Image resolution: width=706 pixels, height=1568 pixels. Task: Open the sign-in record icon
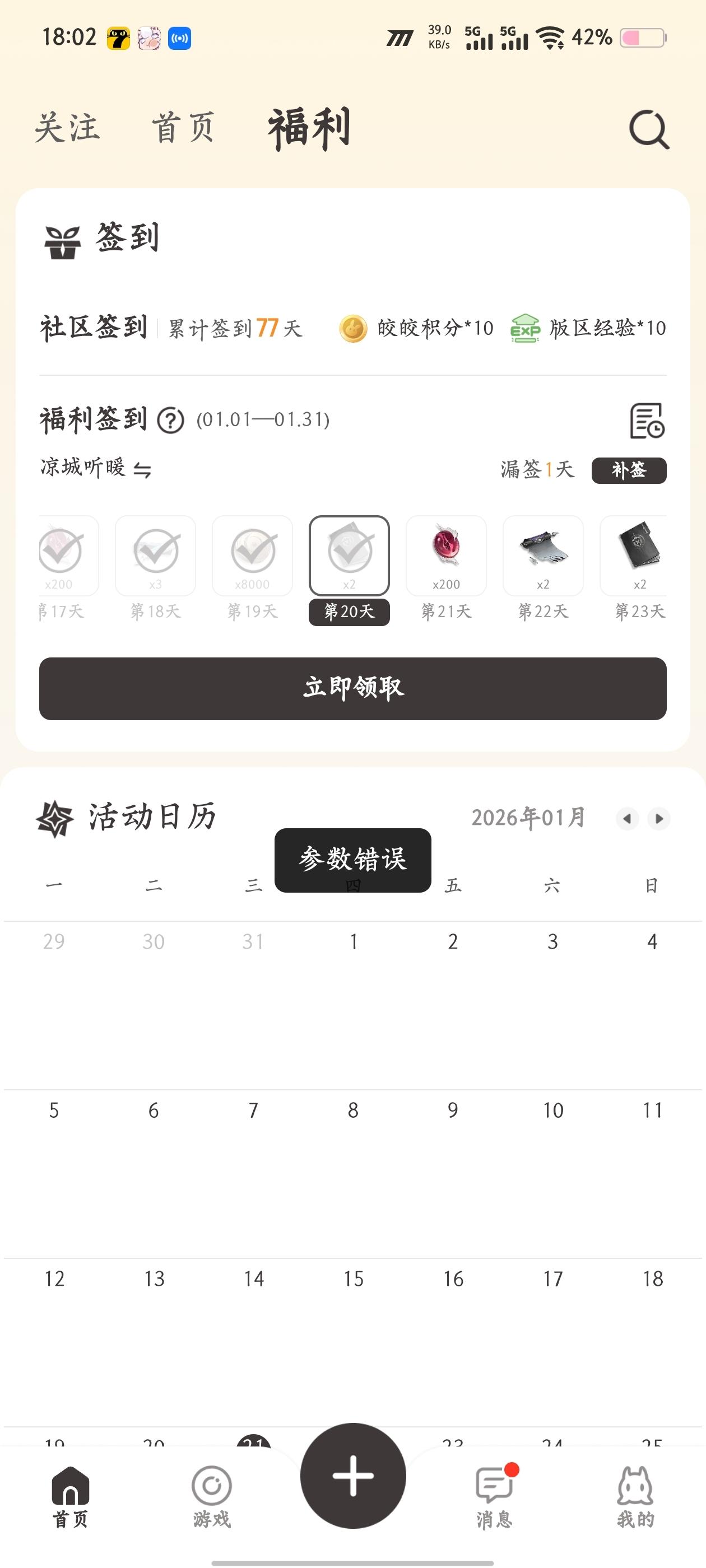[646, 421]
